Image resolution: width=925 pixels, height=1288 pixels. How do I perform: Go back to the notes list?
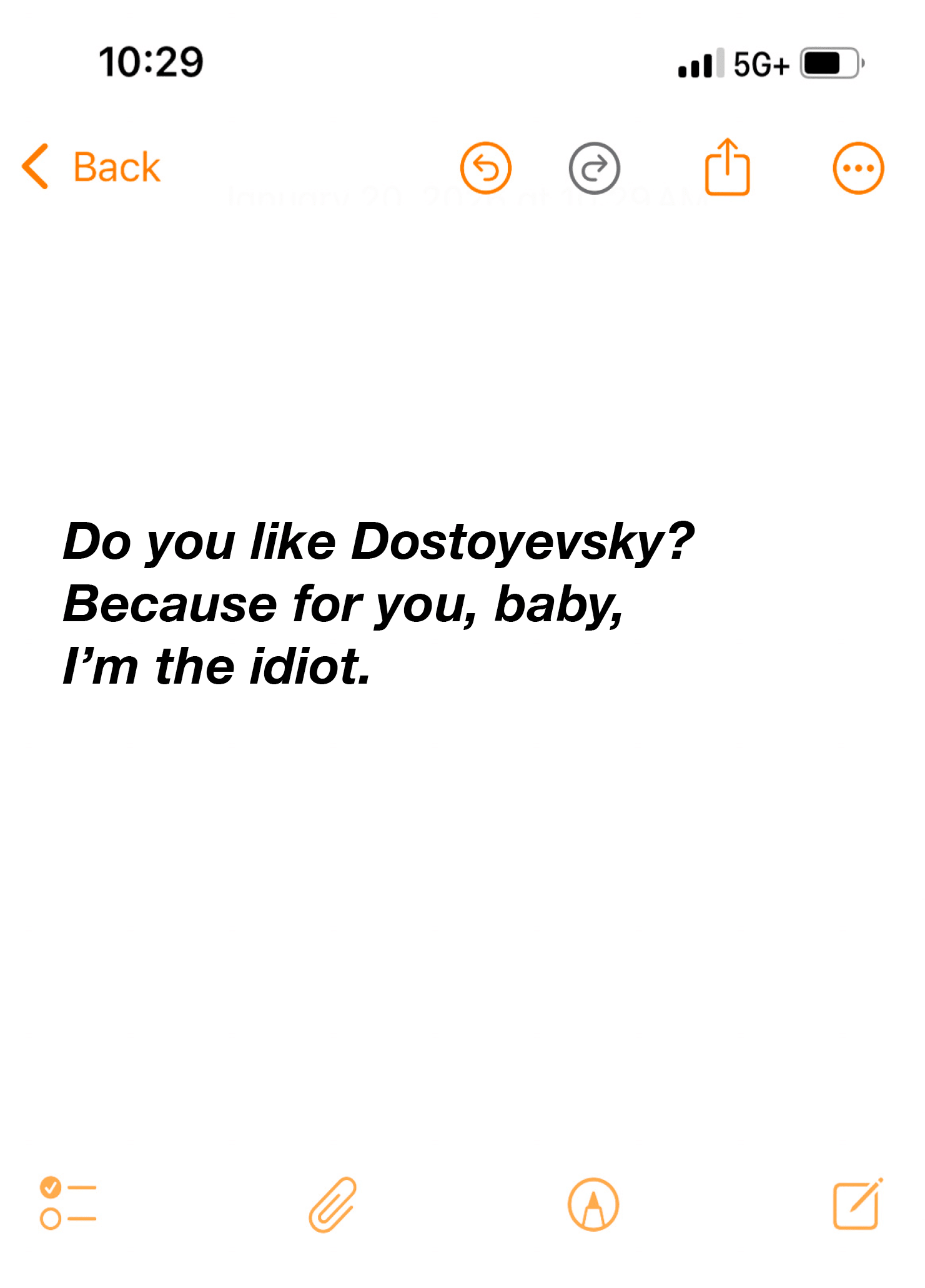[x=92, y=167]
